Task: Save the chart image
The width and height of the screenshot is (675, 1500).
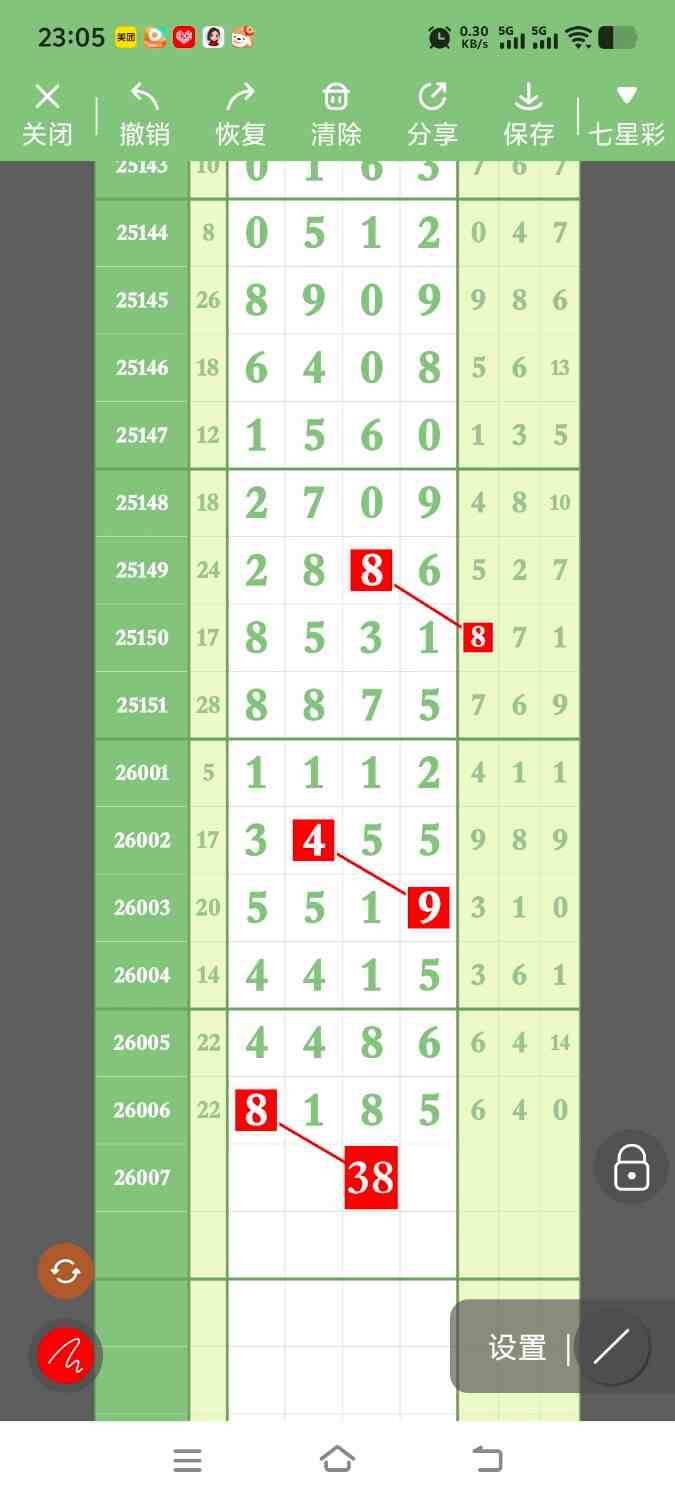Action: tap(528, 114)
